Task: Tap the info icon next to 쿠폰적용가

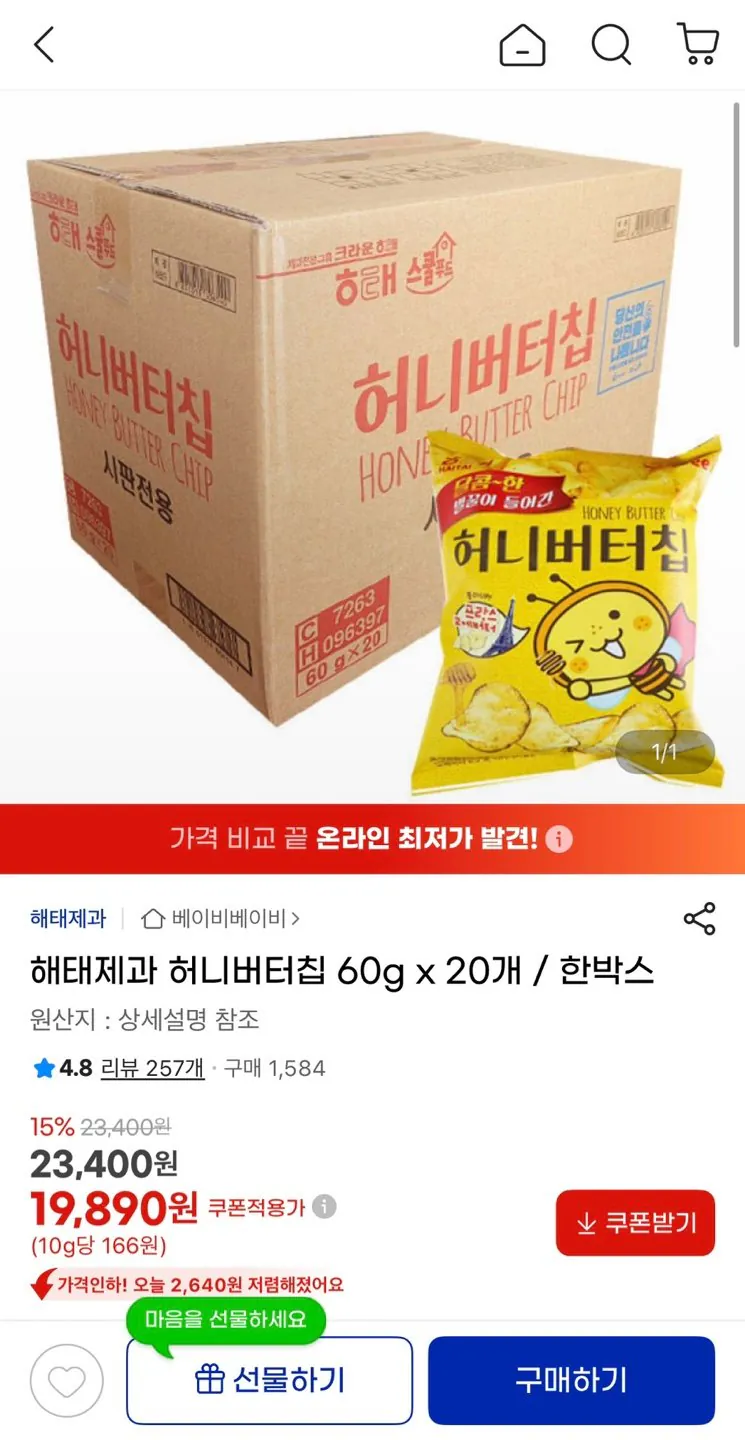Action: pyautogui.click(x=323, y=1208)
